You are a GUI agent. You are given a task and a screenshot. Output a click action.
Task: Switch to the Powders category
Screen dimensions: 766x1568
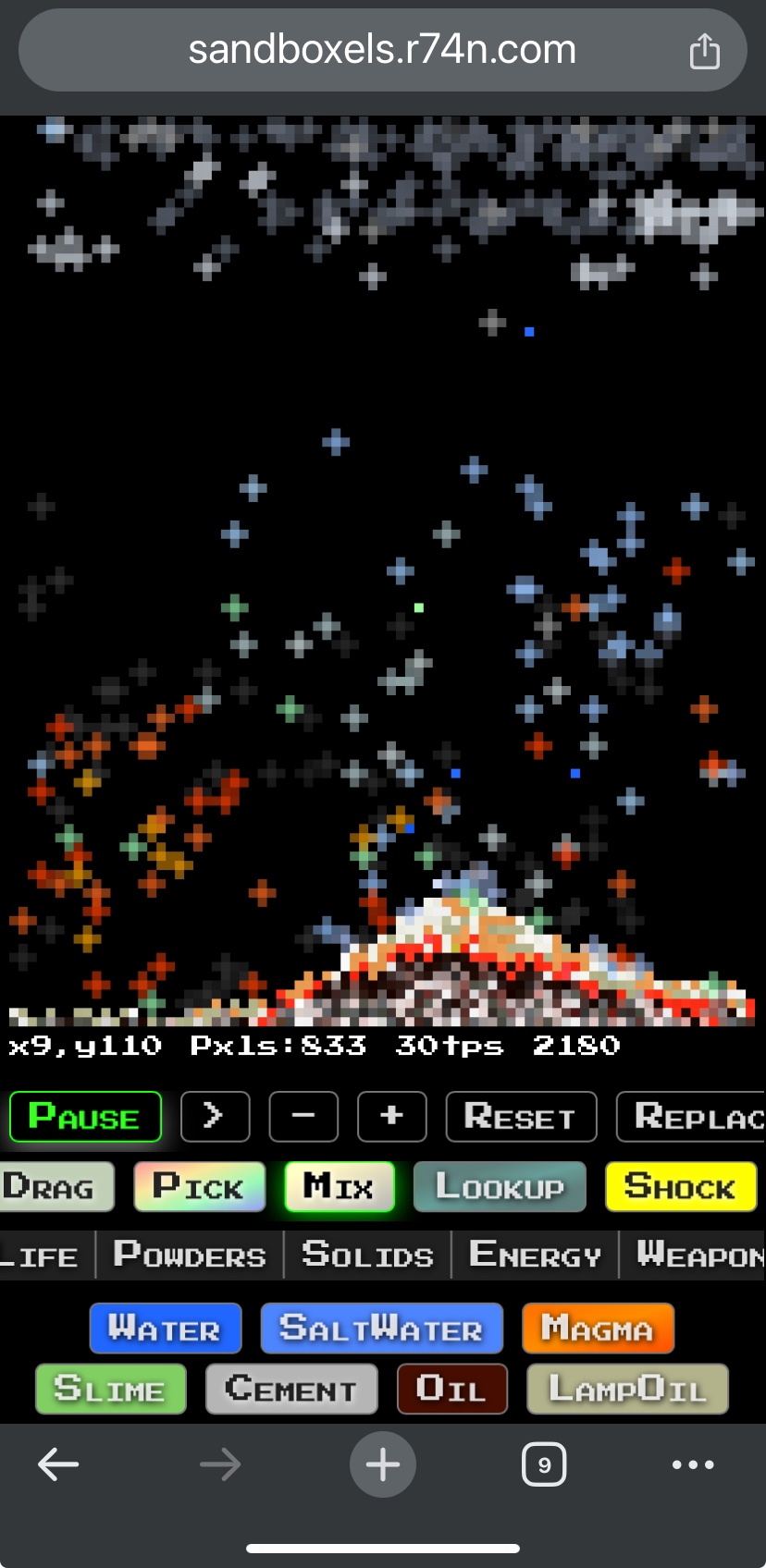(190, 1256)
